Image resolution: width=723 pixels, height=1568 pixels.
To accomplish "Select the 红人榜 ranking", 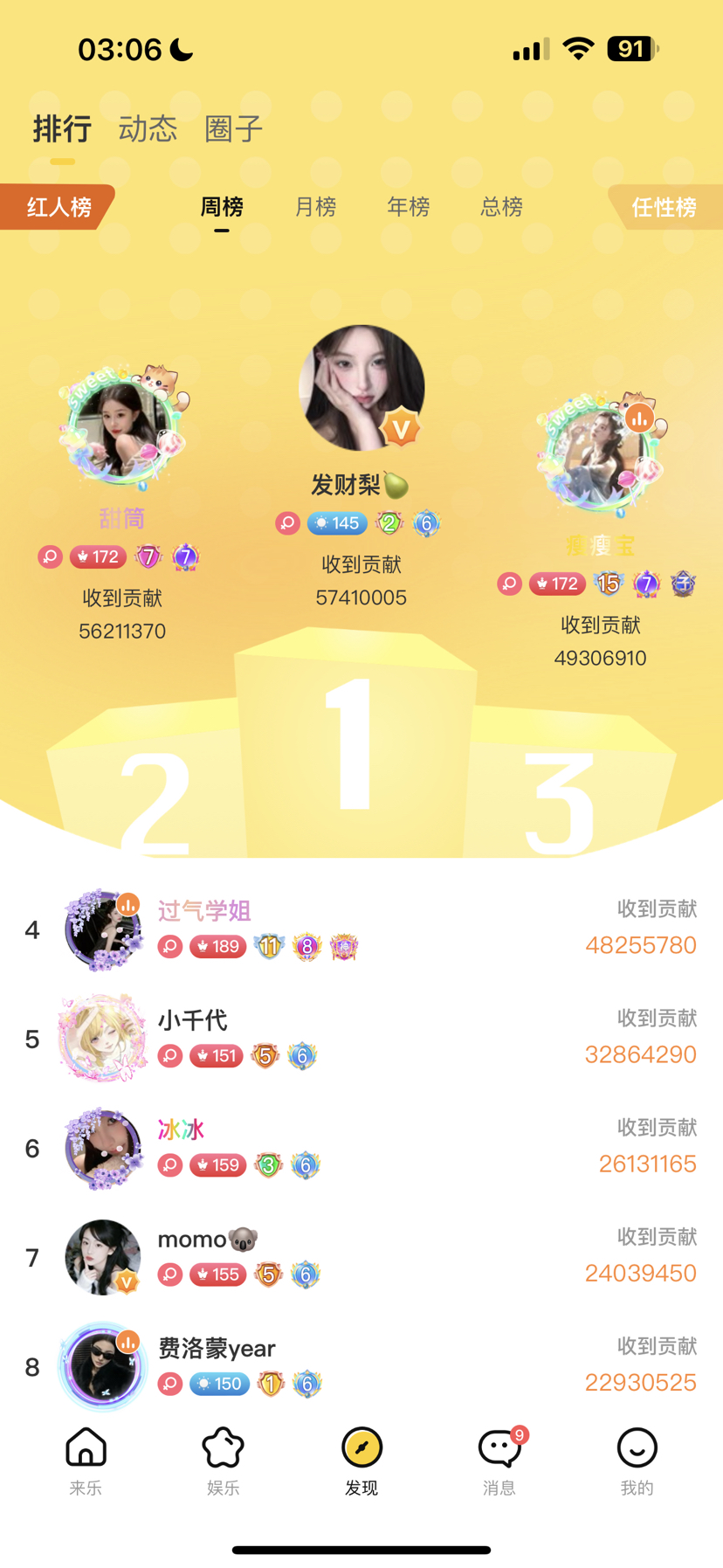I will [58, 207].
